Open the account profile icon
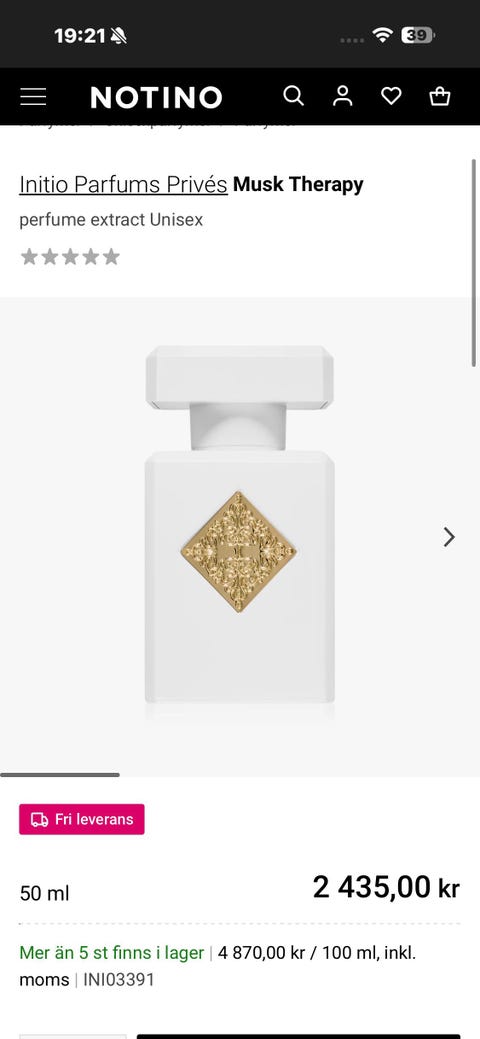This screenshot has width=480, height=1039. pos(343,96)
